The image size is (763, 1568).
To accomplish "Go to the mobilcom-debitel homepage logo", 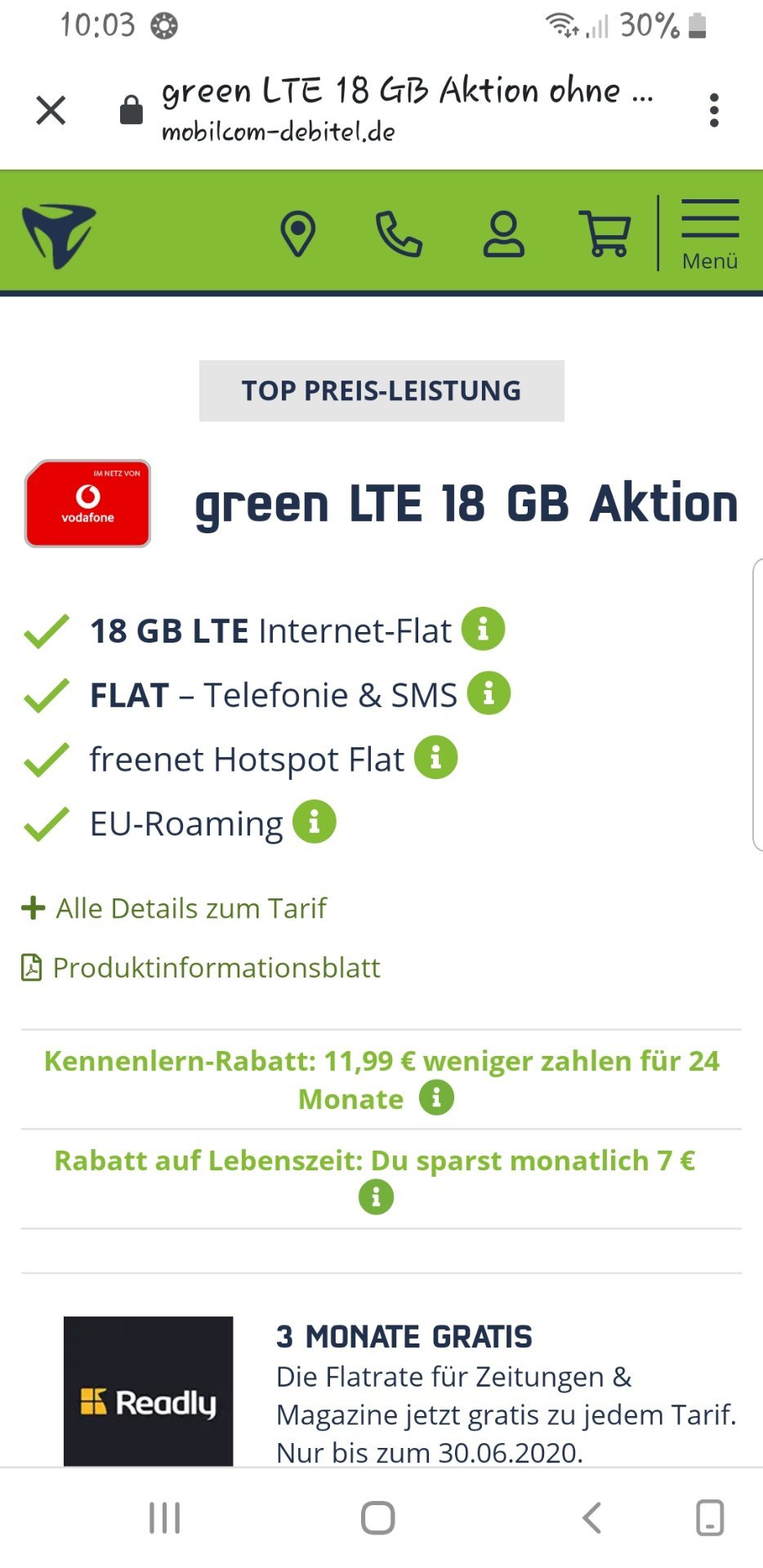I will [59, 236].
